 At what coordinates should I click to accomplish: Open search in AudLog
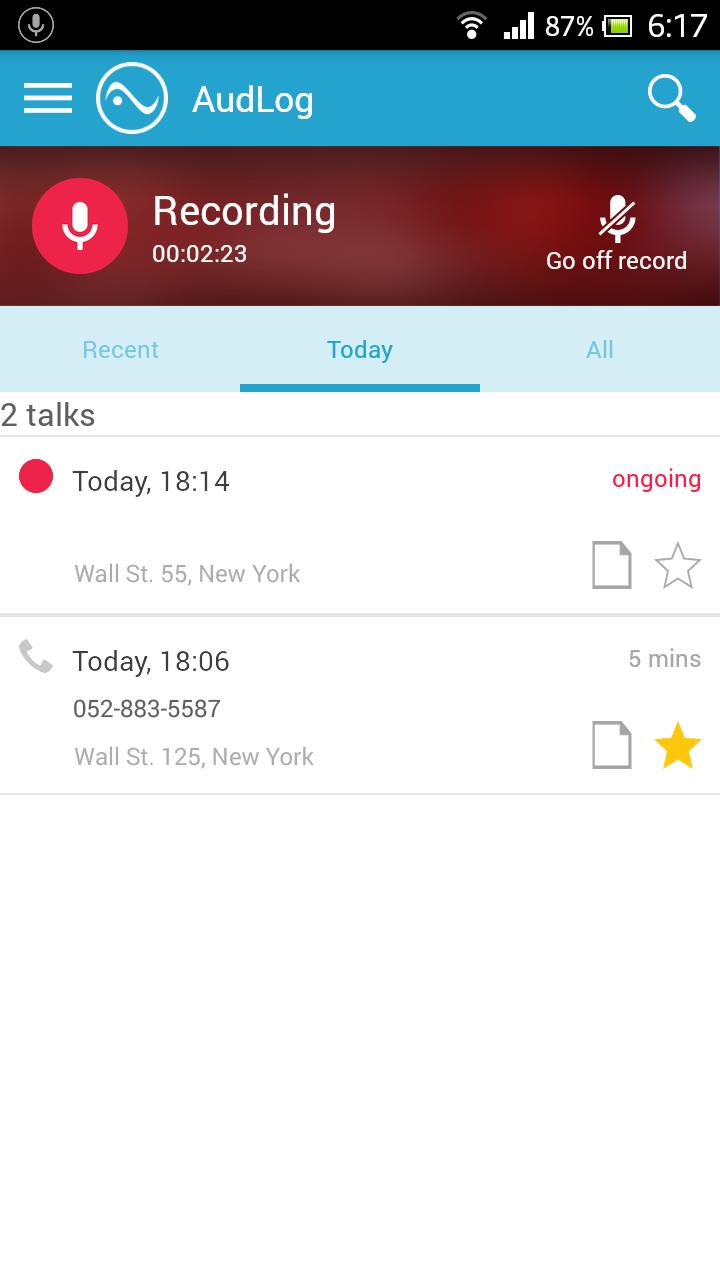point(671,97)
